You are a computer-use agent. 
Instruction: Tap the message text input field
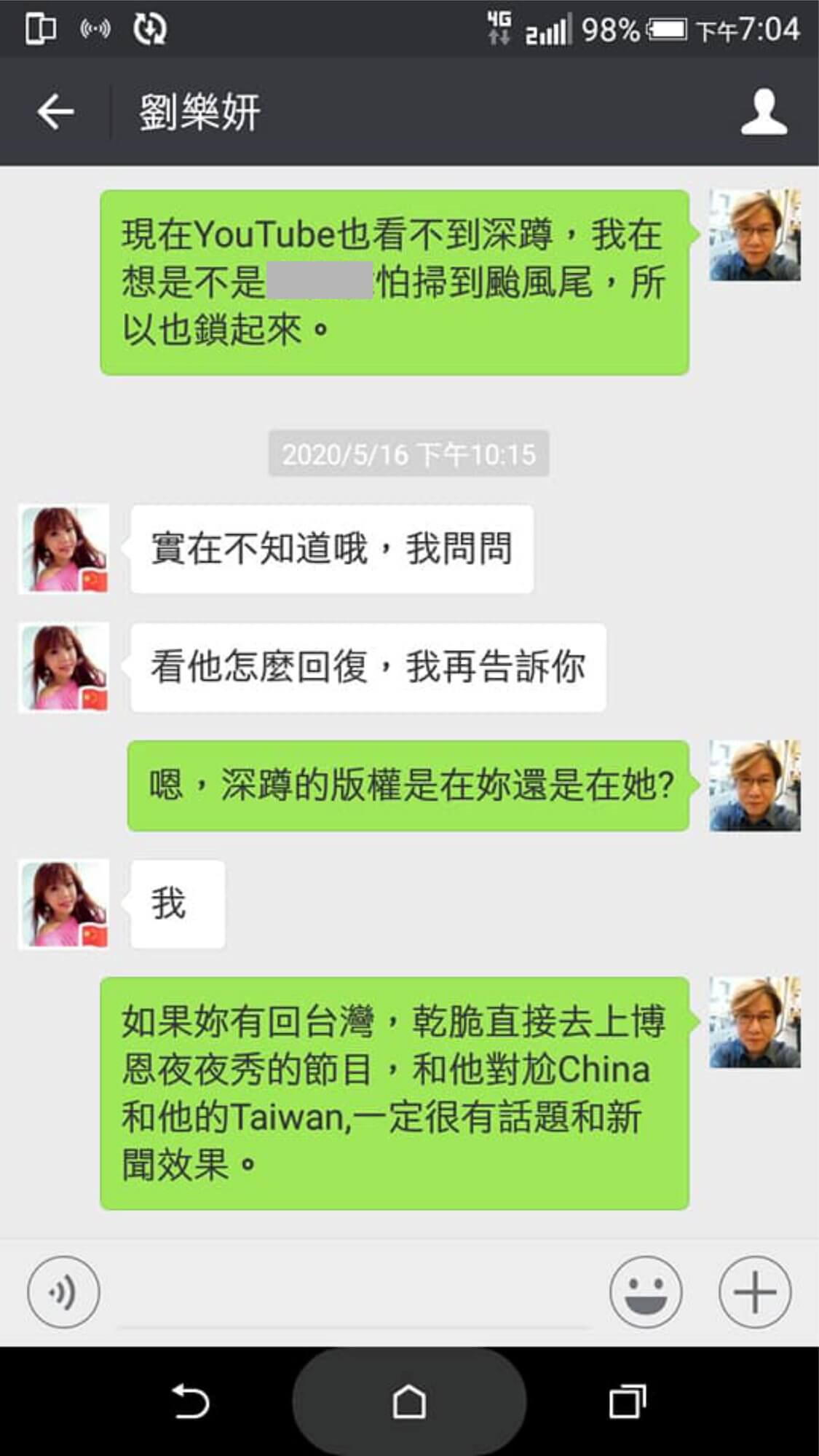tap(353, 1296)
